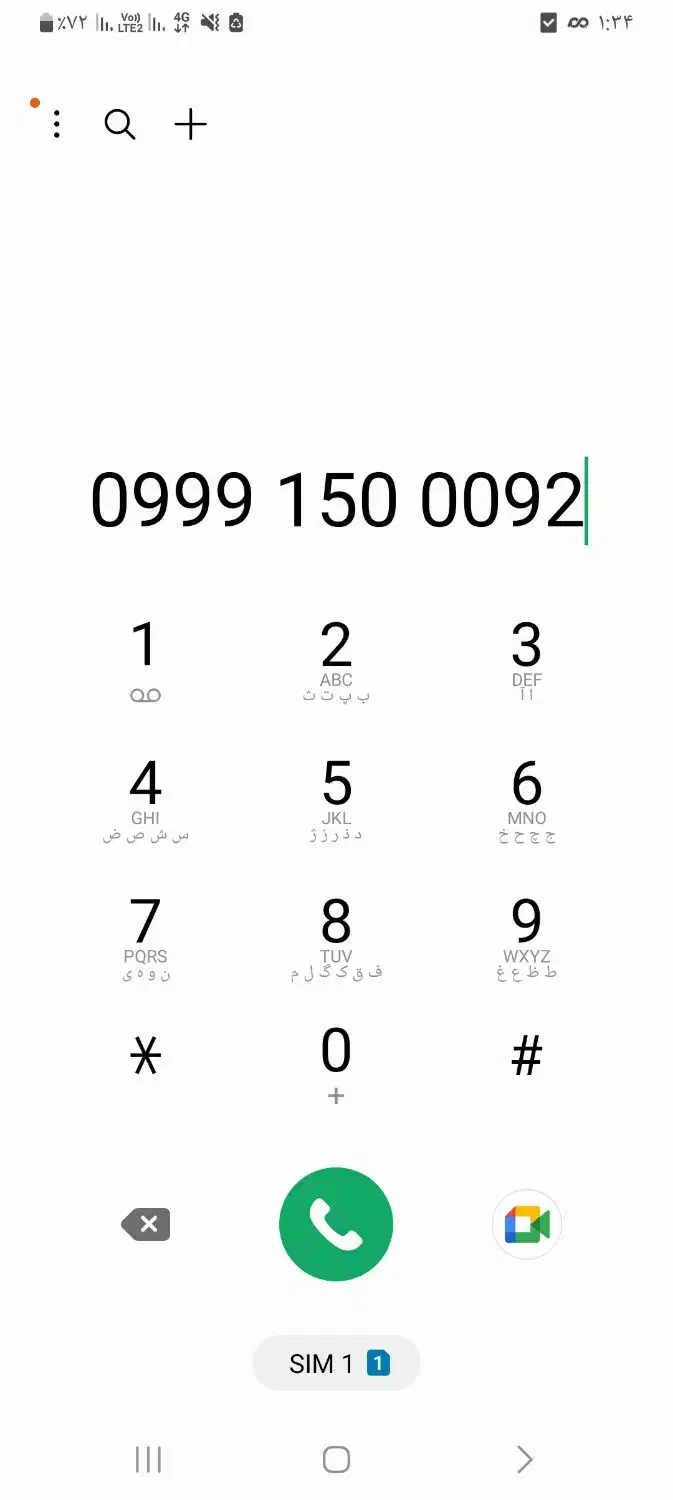Add number to contacts with plus icon
Screen dimensions: 673x1500
click(x=190, y=124)
